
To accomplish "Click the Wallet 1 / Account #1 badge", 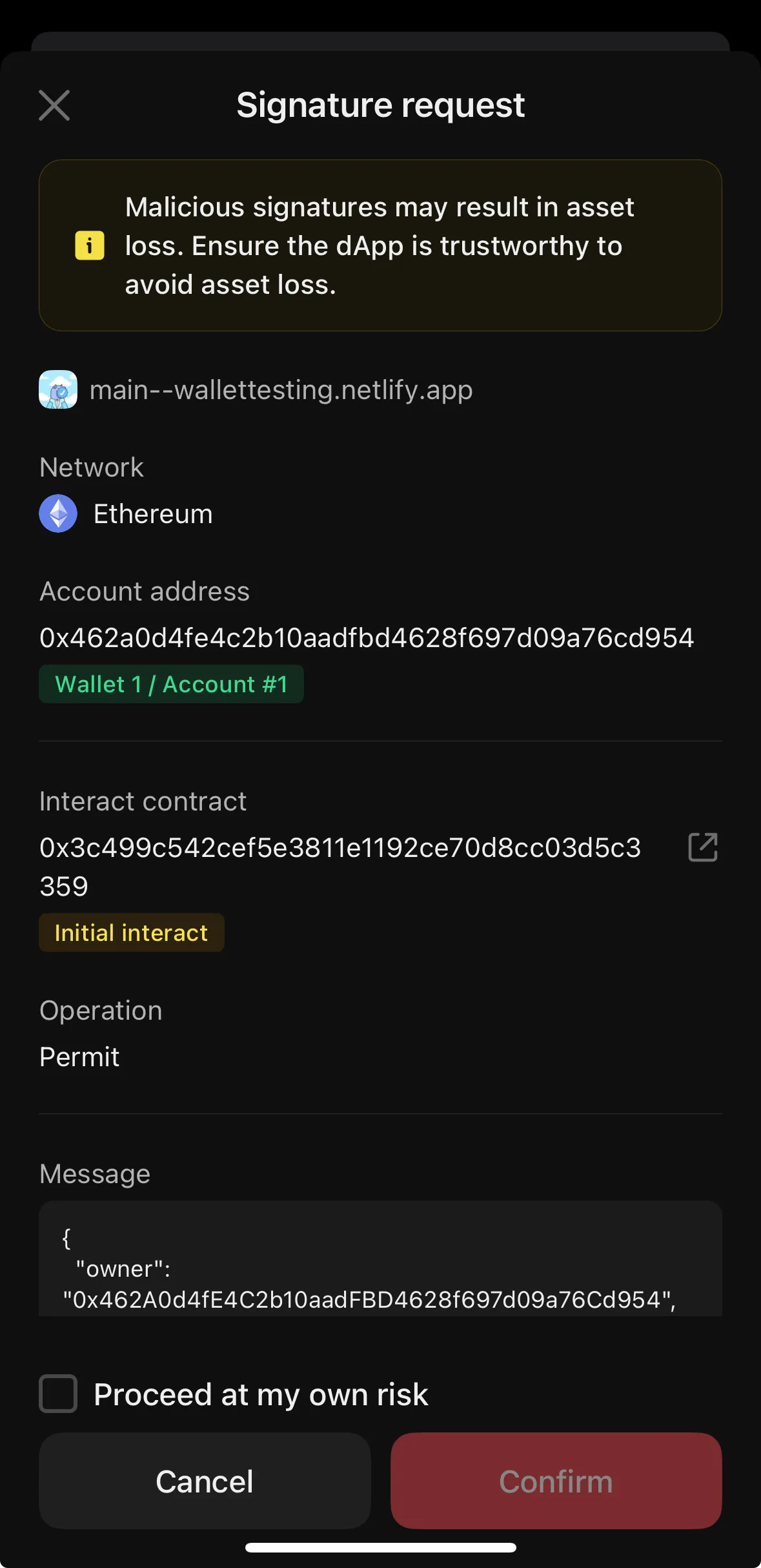I will 171,683.
